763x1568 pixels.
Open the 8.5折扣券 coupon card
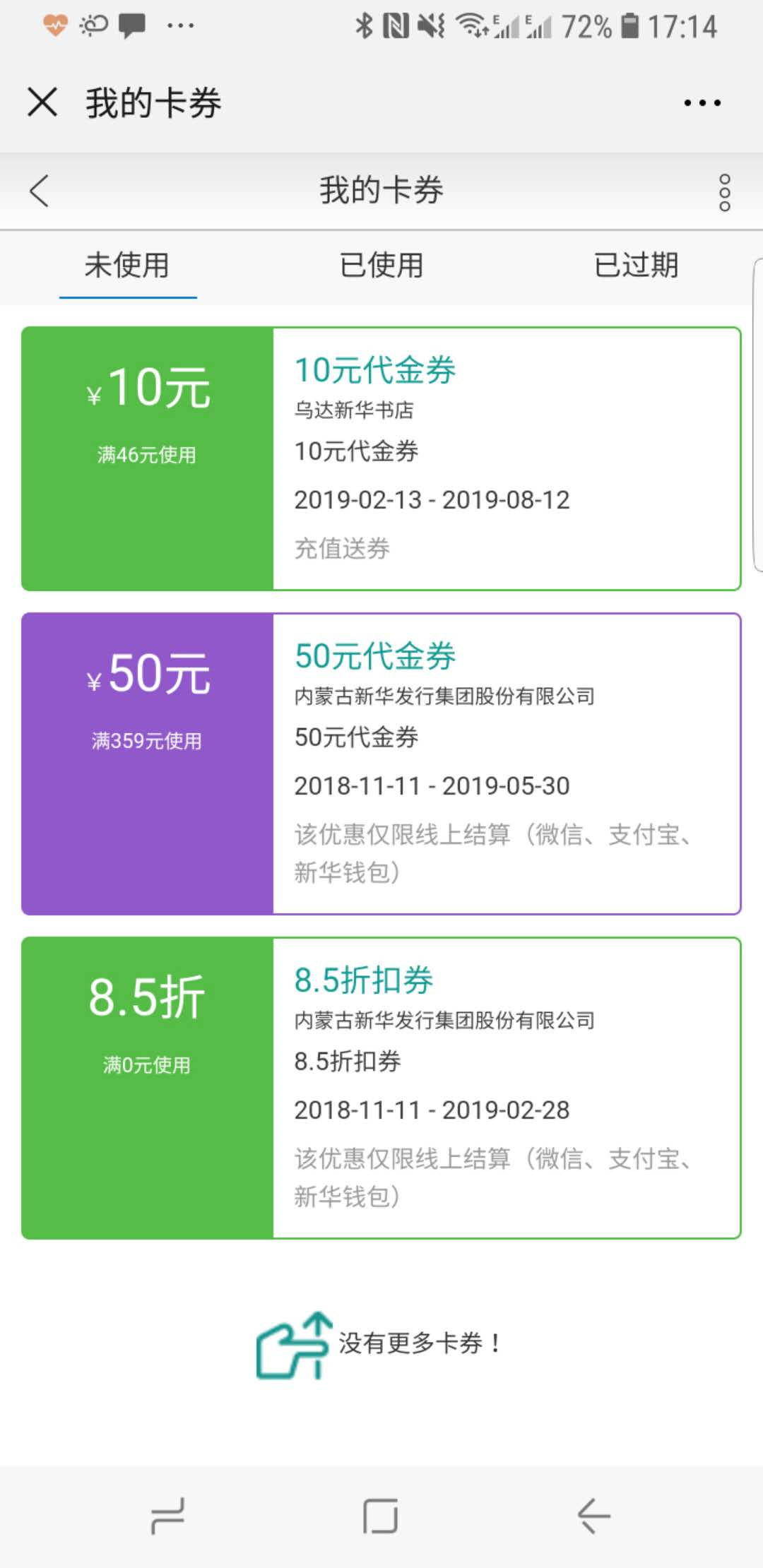click(x=381, y=1088)
